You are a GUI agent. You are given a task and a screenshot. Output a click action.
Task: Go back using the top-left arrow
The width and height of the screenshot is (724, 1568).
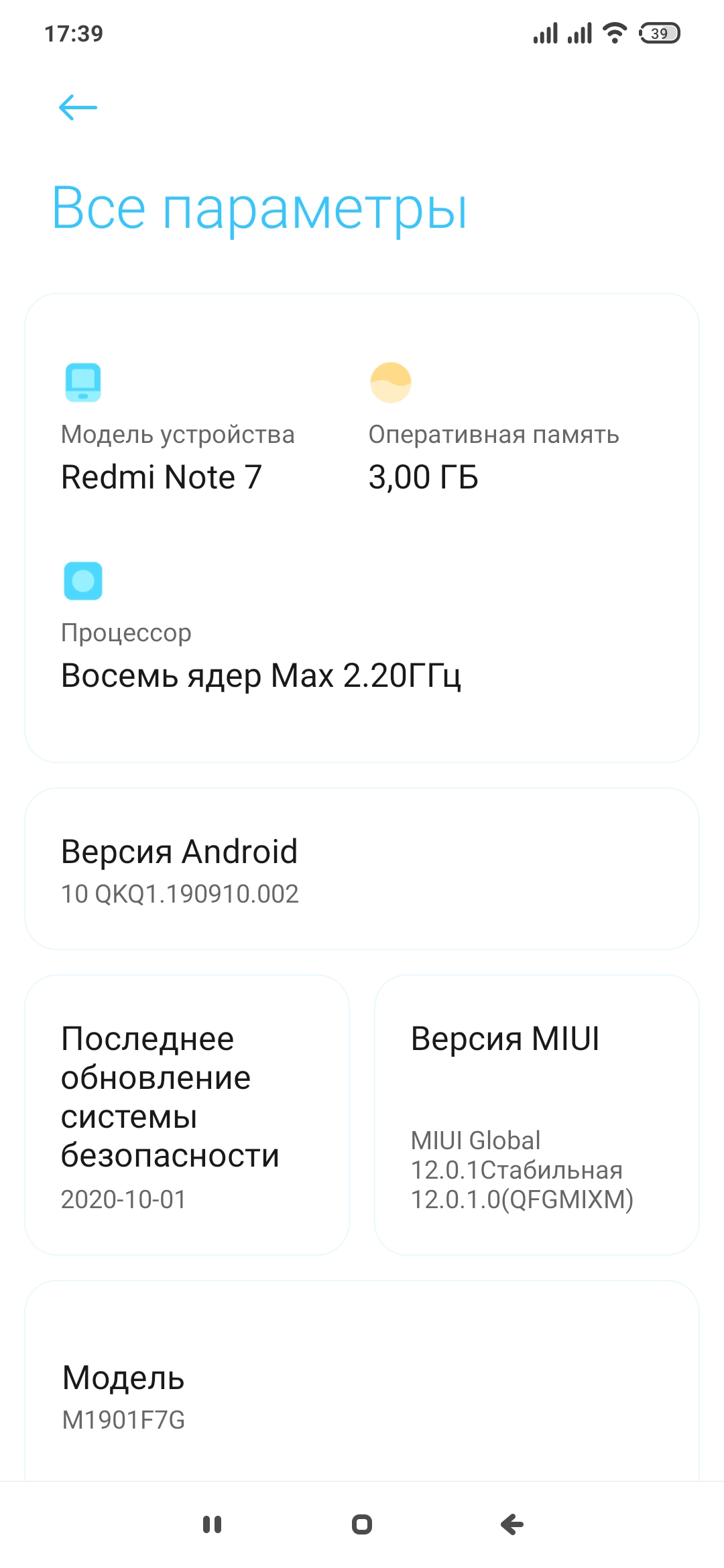point(78,107)
